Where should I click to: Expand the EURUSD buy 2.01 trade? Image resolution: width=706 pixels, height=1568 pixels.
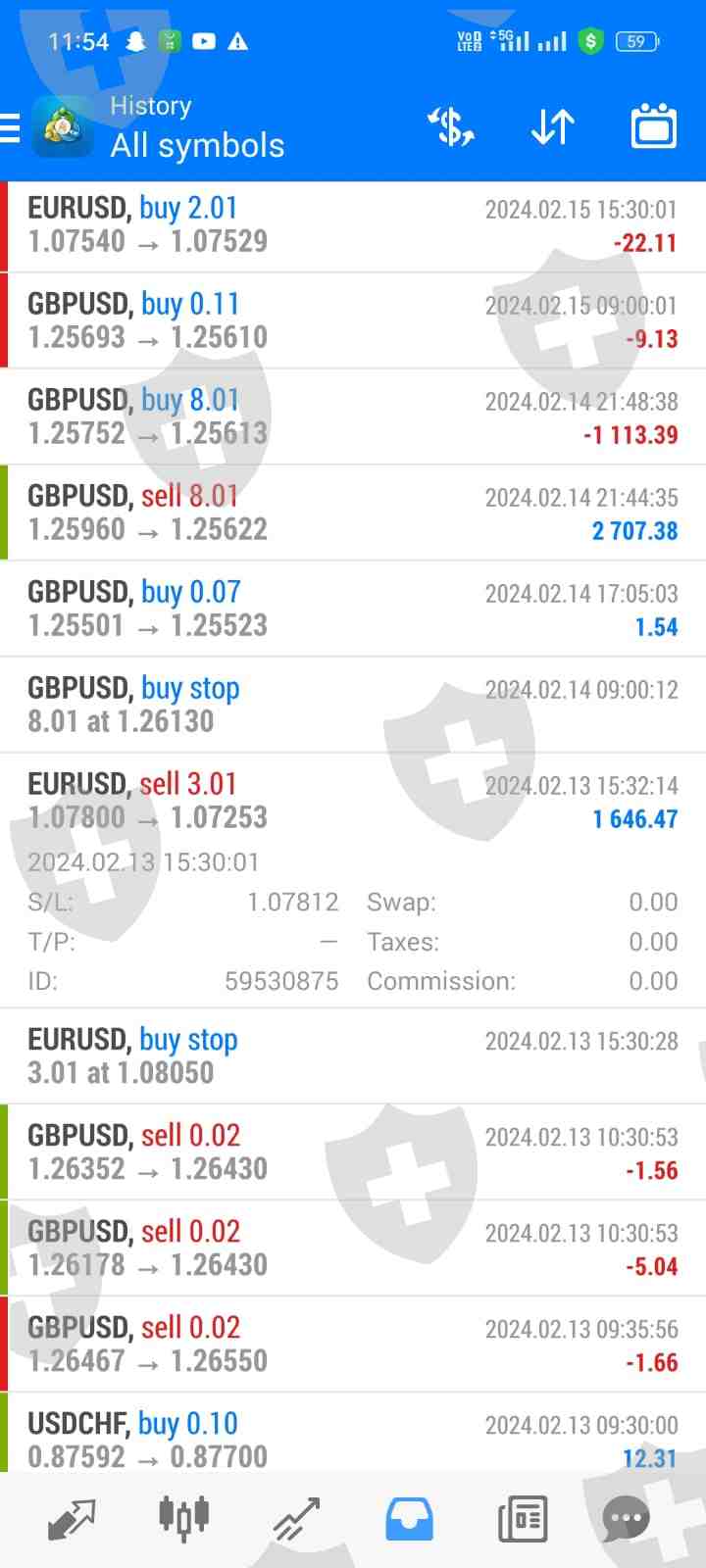click(x=353, y=225)
